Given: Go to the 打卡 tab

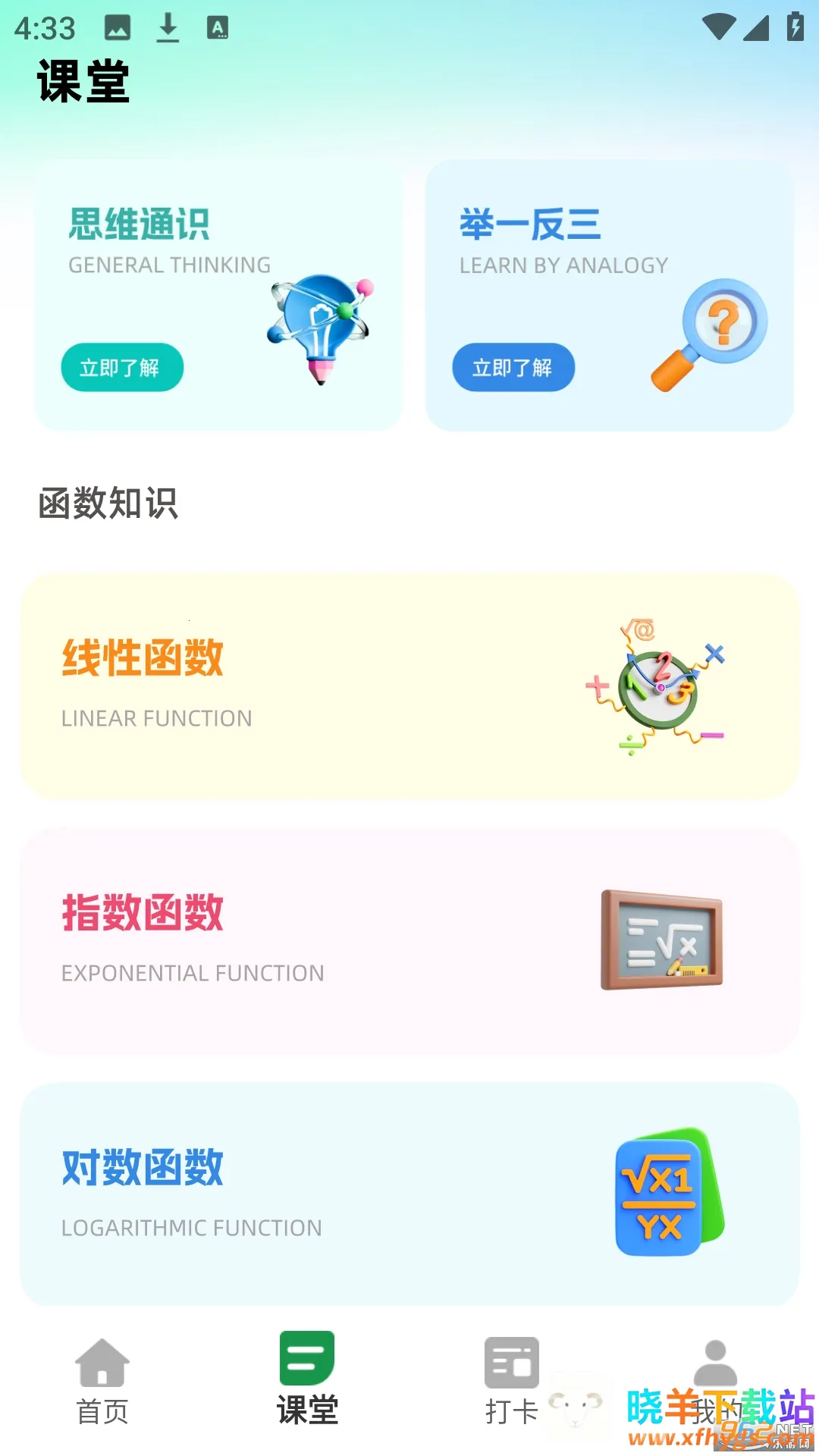Looking at the screenshot, I should 512,1382.
